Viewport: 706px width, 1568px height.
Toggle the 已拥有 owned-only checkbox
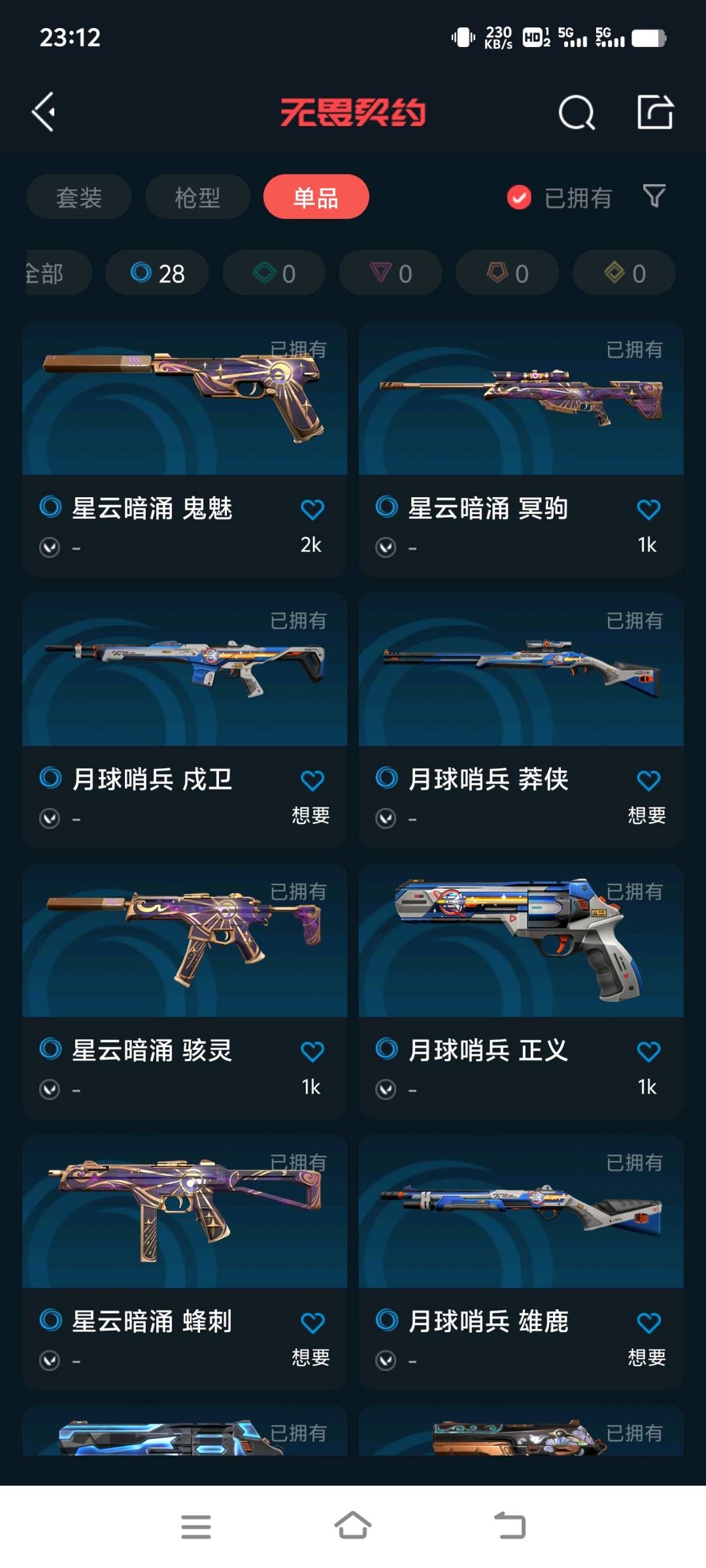tap(519, 197)
